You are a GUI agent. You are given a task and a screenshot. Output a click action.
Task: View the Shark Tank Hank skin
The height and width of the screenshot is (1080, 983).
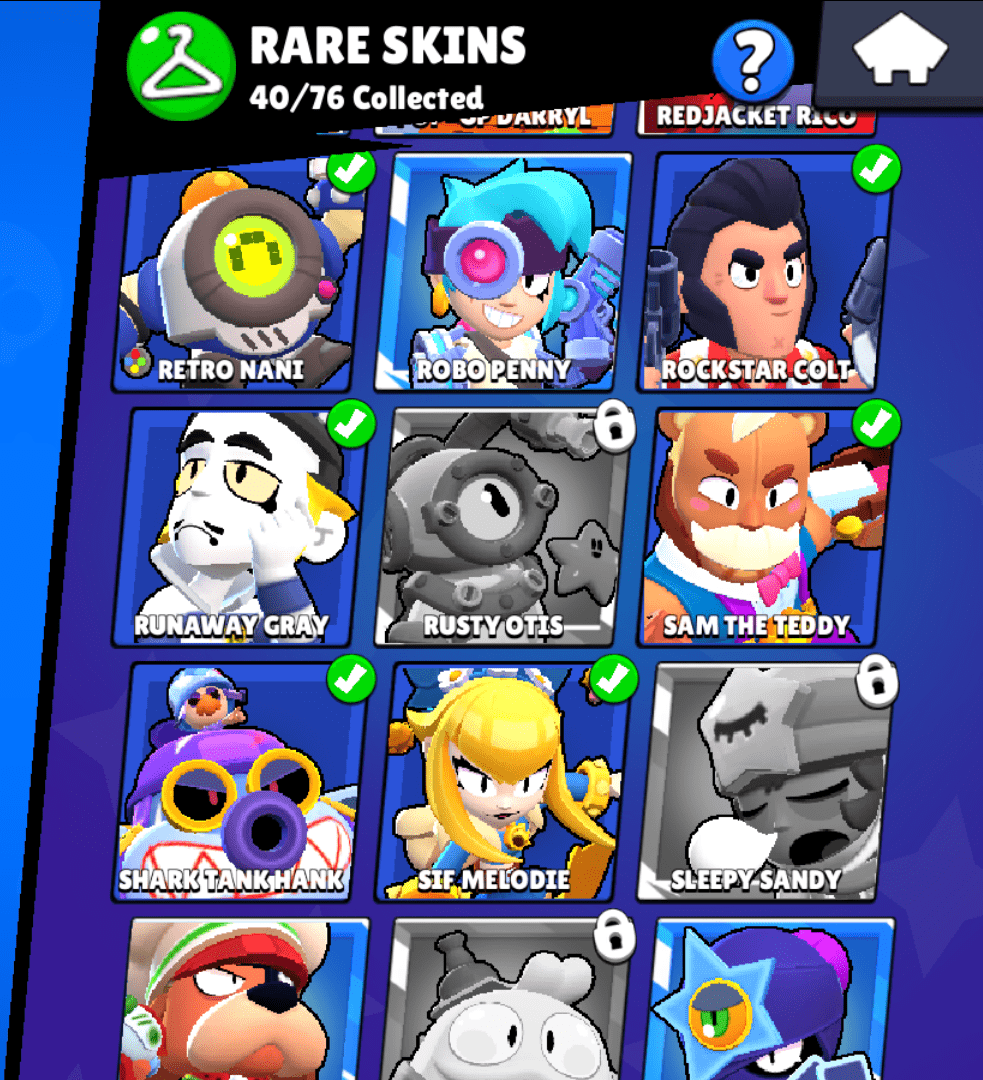pyautogui.click(x=238, y=780)
